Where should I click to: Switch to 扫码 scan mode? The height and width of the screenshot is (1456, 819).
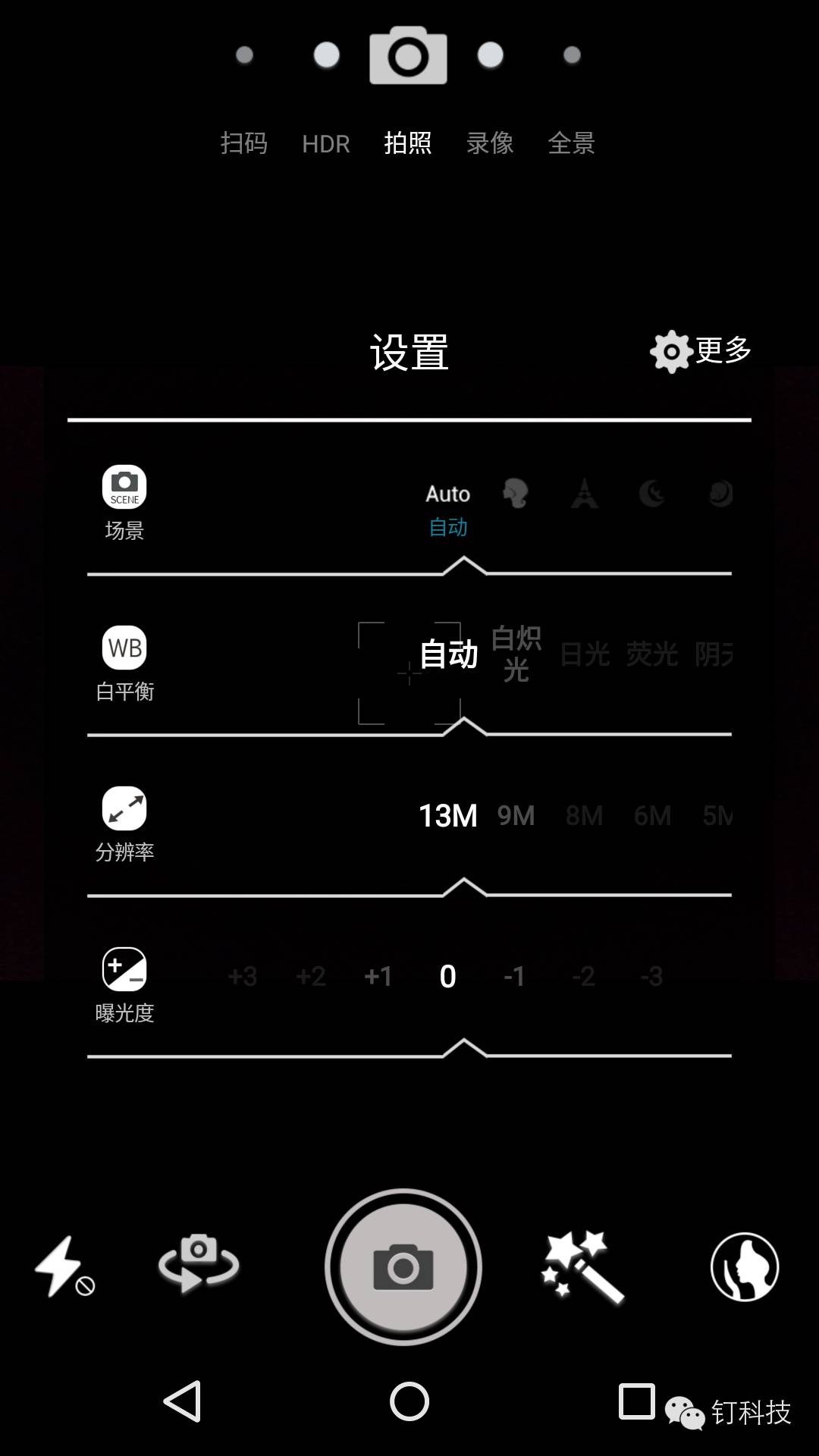point(243,143)
